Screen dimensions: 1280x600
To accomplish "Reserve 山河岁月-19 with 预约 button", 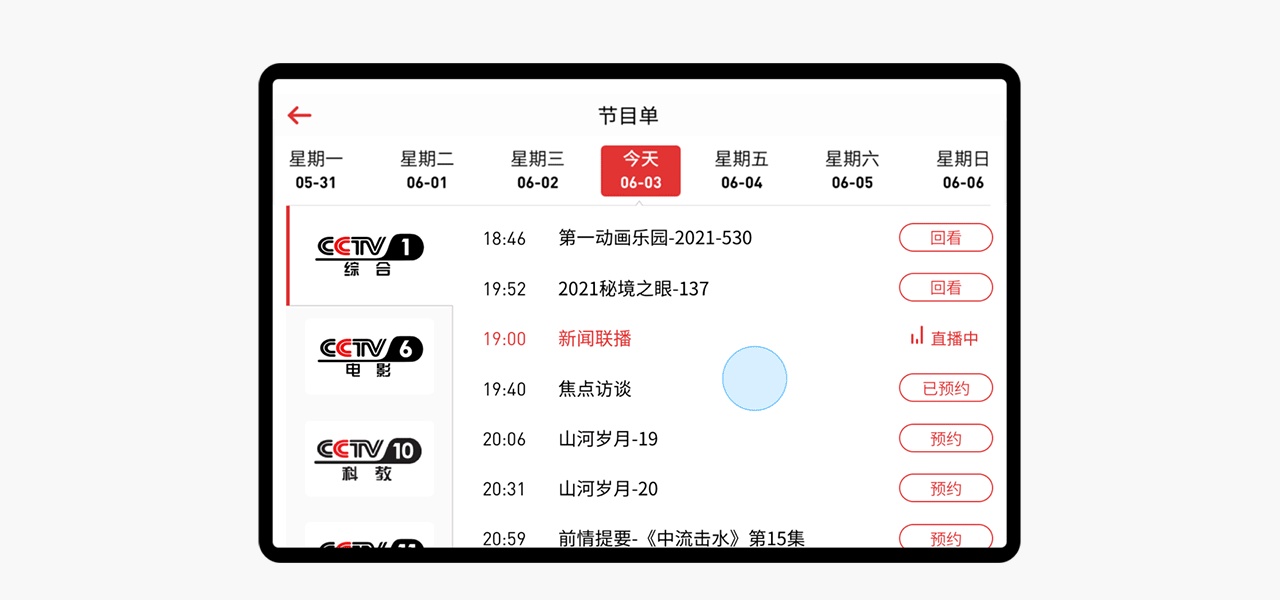I will click(x=945, y=438).
